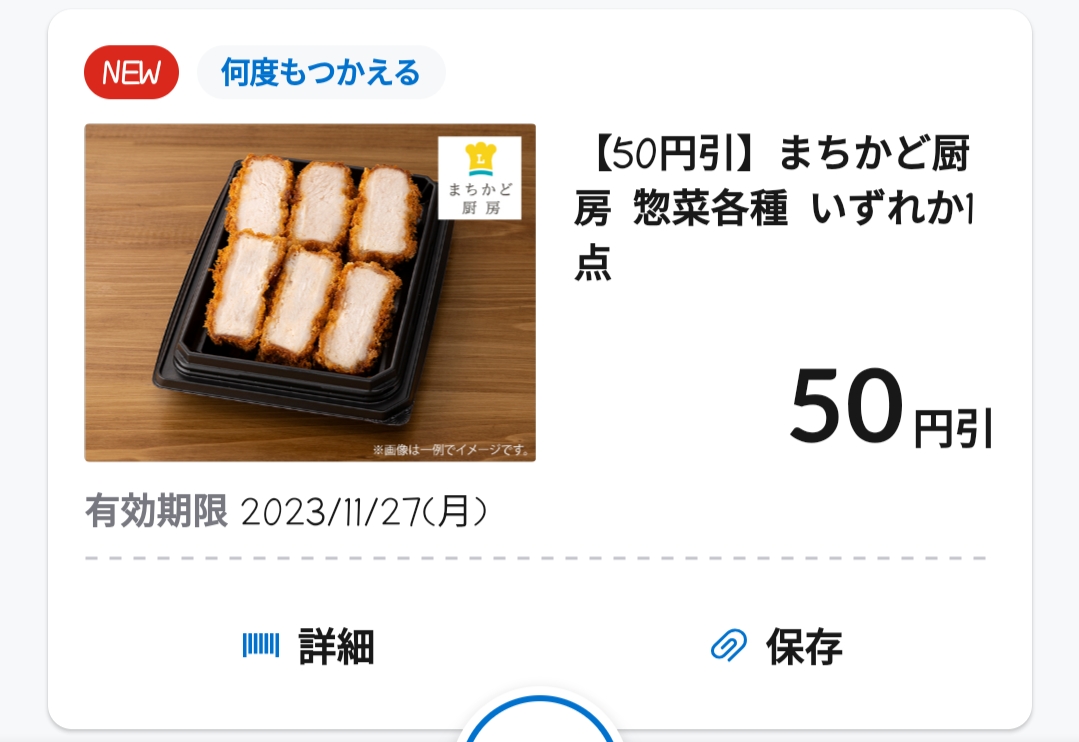Save the coupon with 保存
This screenshot has height=742, width=1079.
tap(777, 646)
